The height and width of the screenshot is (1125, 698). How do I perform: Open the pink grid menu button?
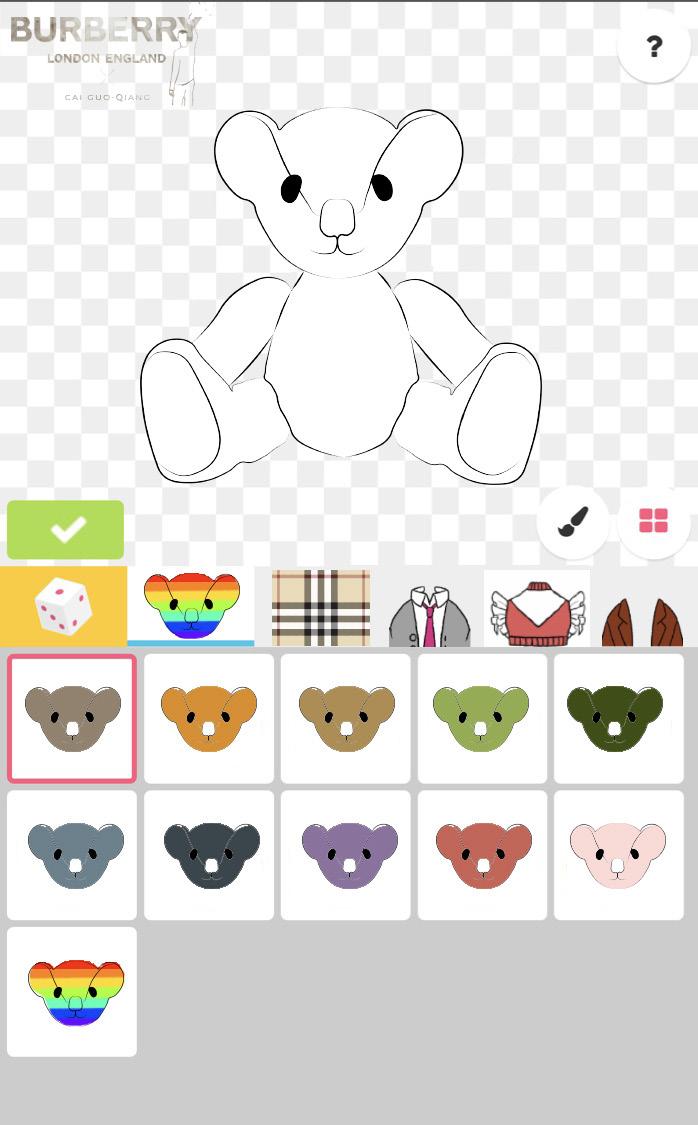point(653,521)
